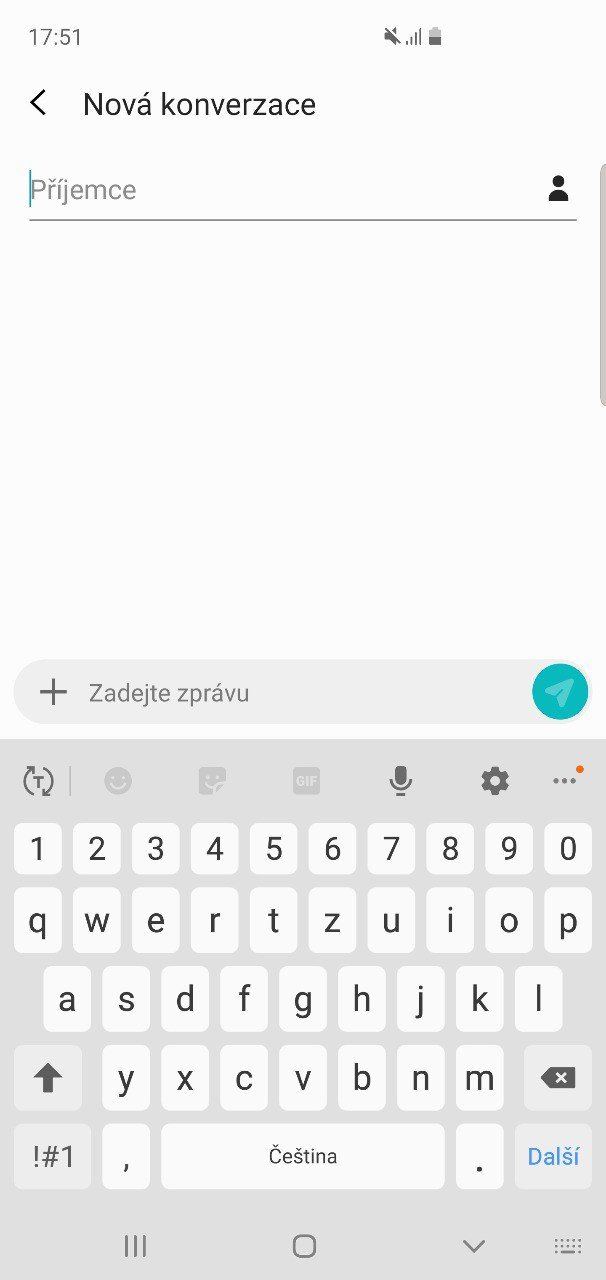This screenshot has height=1280, width=606.
Task: Hide the keyboard with the down chevron
Action: tap(474, 1245)
